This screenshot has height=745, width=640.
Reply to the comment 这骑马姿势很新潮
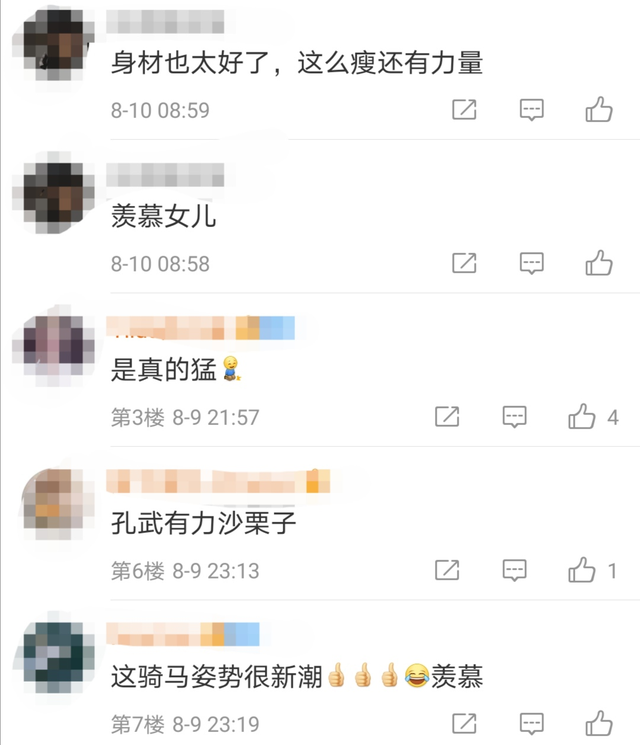pos(531,724)
